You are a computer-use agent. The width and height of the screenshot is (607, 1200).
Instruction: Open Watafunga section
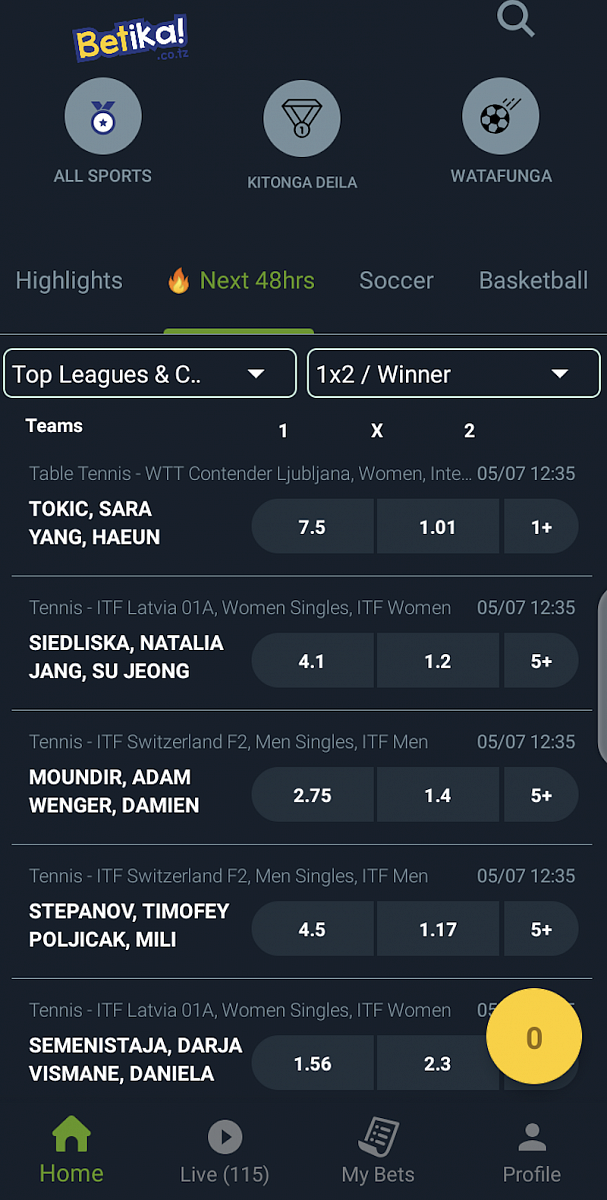pos(501,132)
